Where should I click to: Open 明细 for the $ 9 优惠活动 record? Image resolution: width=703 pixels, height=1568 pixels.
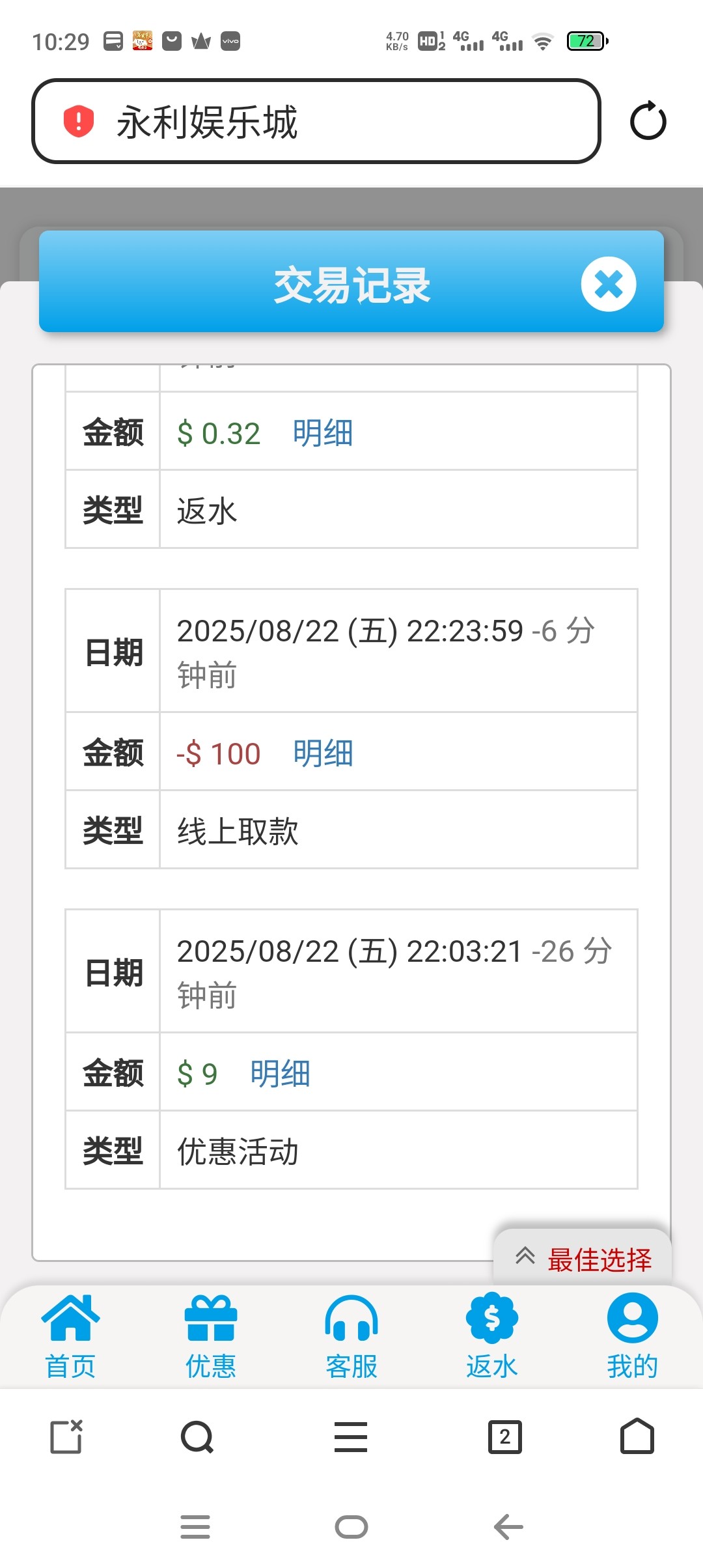point(281,1074)
